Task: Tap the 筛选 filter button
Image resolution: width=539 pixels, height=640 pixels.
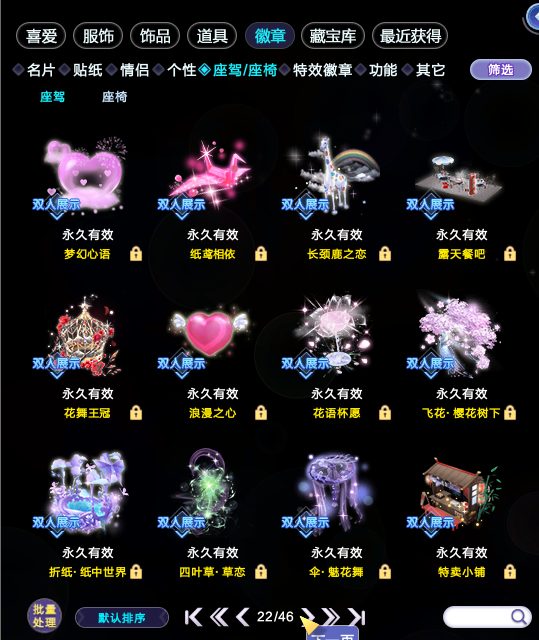Action: pos(501,70)
